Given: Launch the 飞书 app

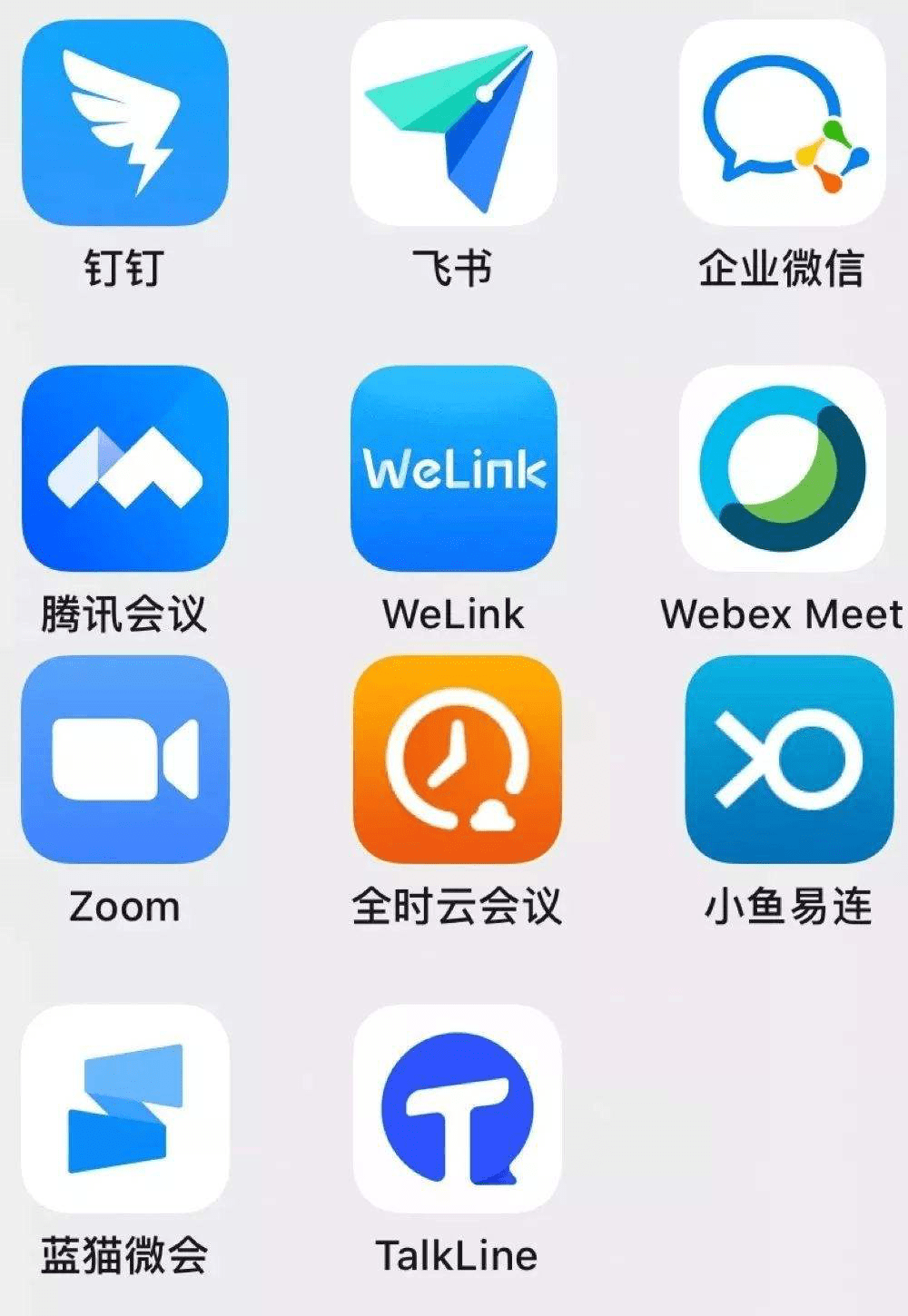Looking at the screenshot, I should (454, 123).
